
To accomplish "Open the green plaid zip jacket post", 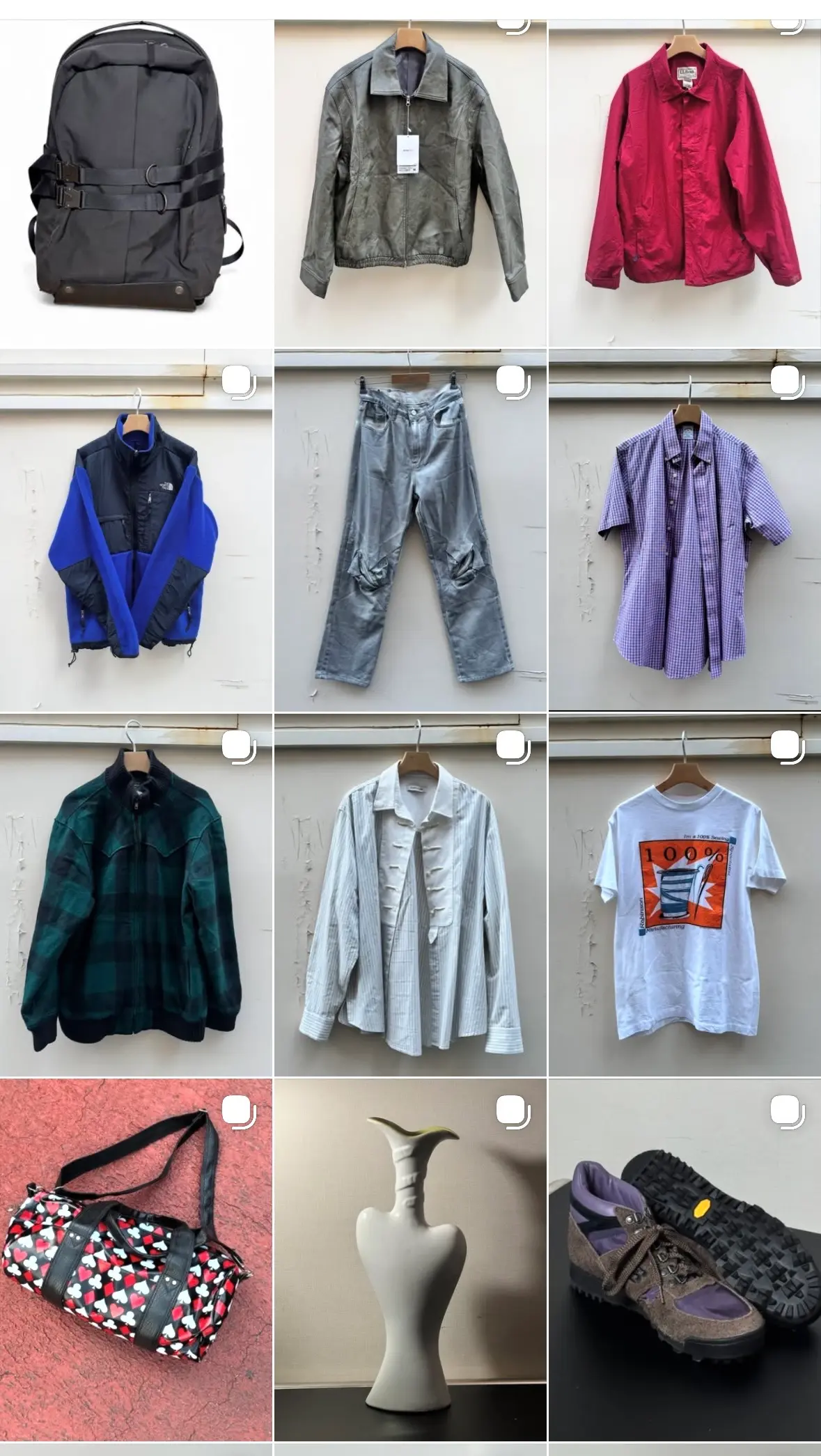I will click(x=136, y=895).
